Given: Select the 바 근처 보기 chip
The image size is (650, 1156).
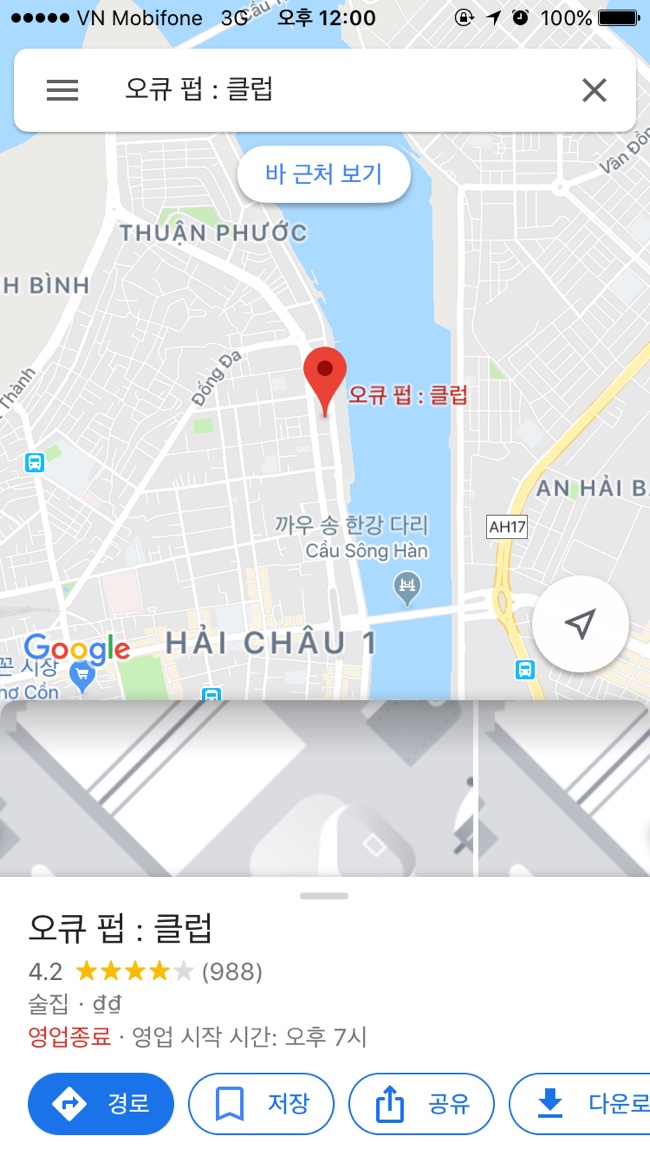Looking at the screenshot, I should point(324,175).
